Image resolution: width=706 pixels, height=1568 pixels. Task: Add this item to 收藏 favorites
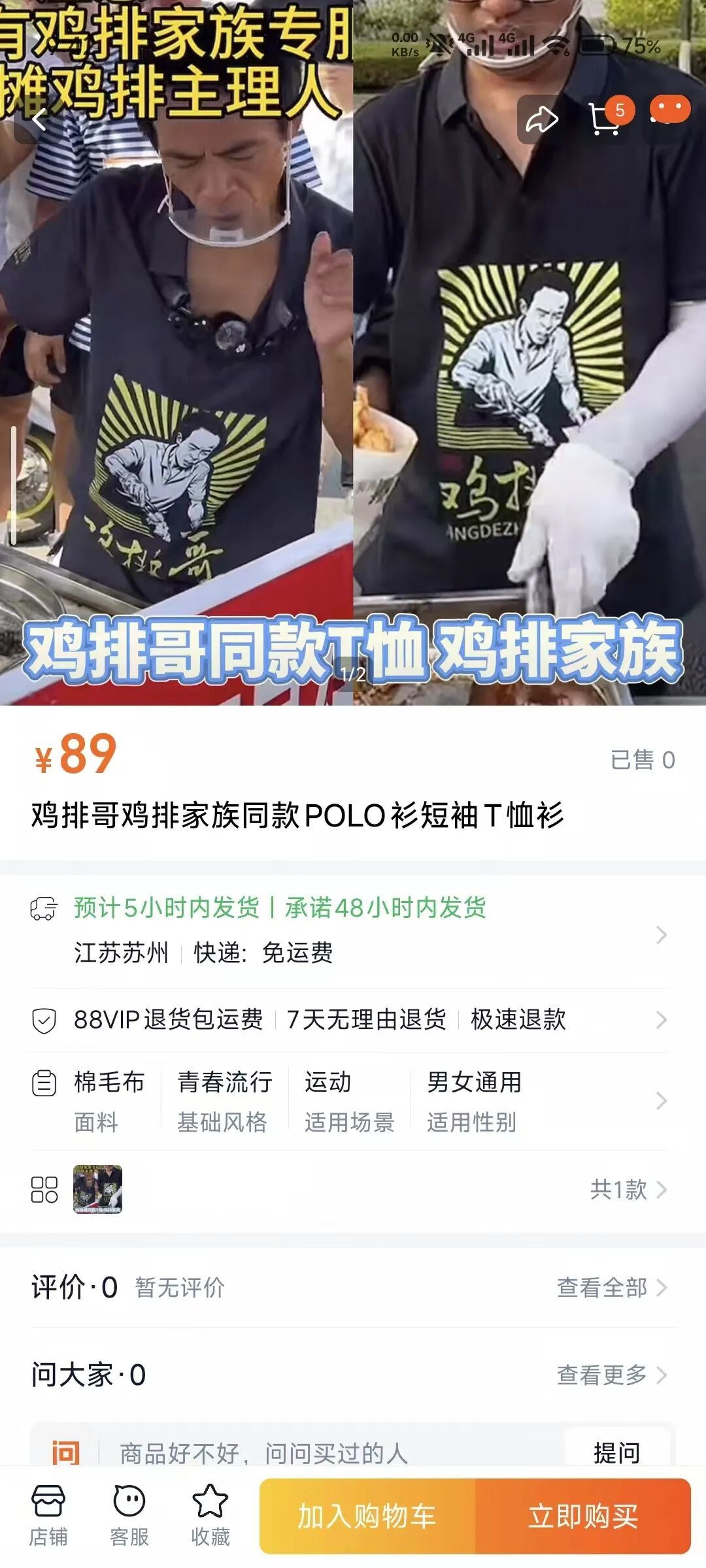point(210,1516)
